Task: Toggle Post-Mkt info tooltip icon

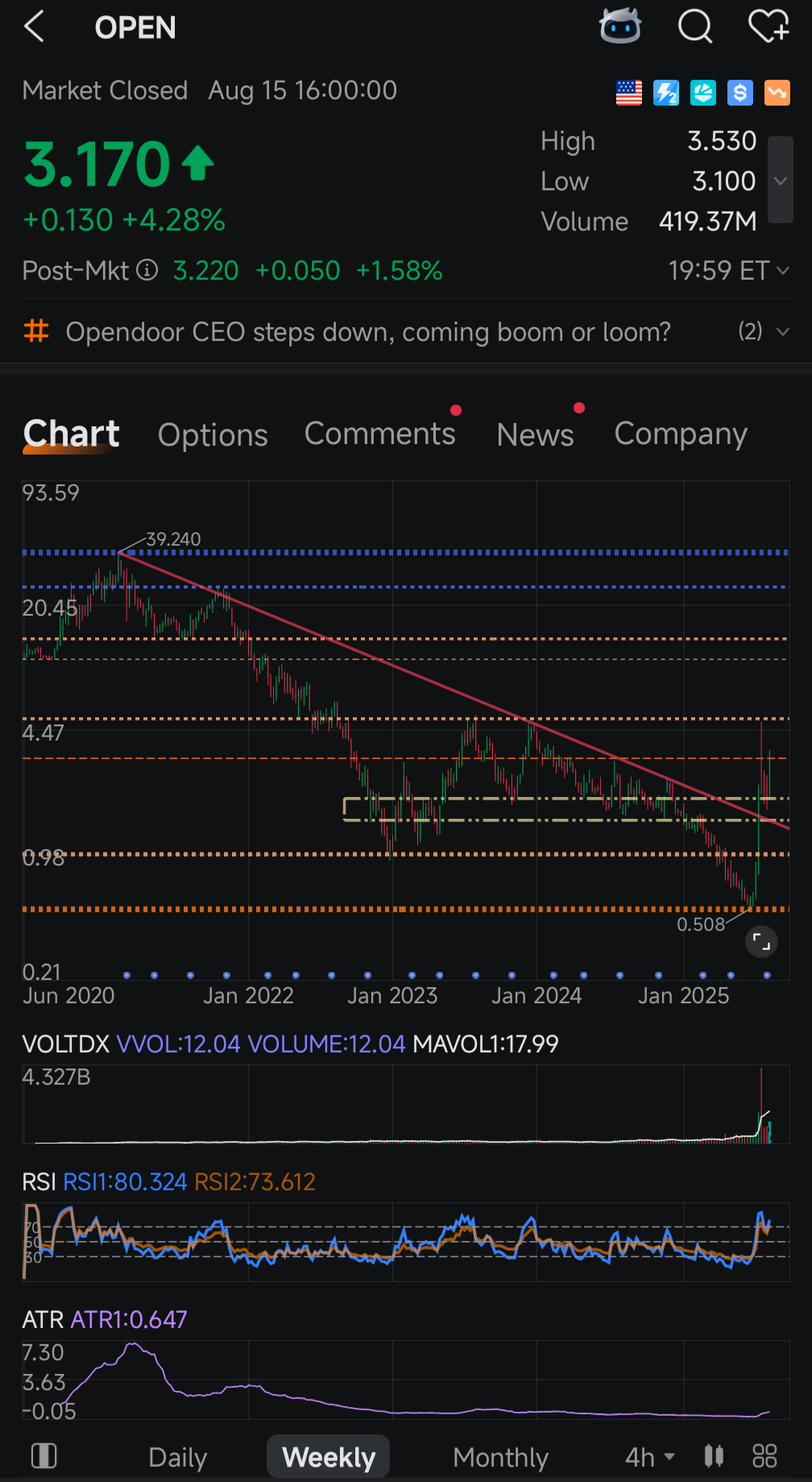Action: pyautogui.click(x=147, y=272)
